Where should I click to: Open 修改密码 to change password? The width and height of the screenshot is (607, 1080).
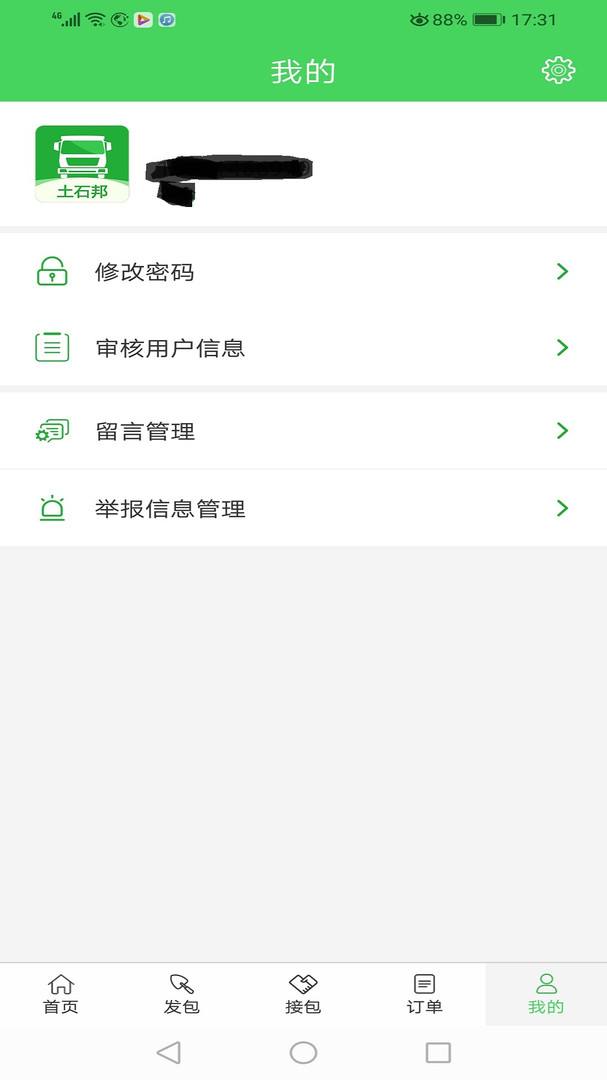300,272
